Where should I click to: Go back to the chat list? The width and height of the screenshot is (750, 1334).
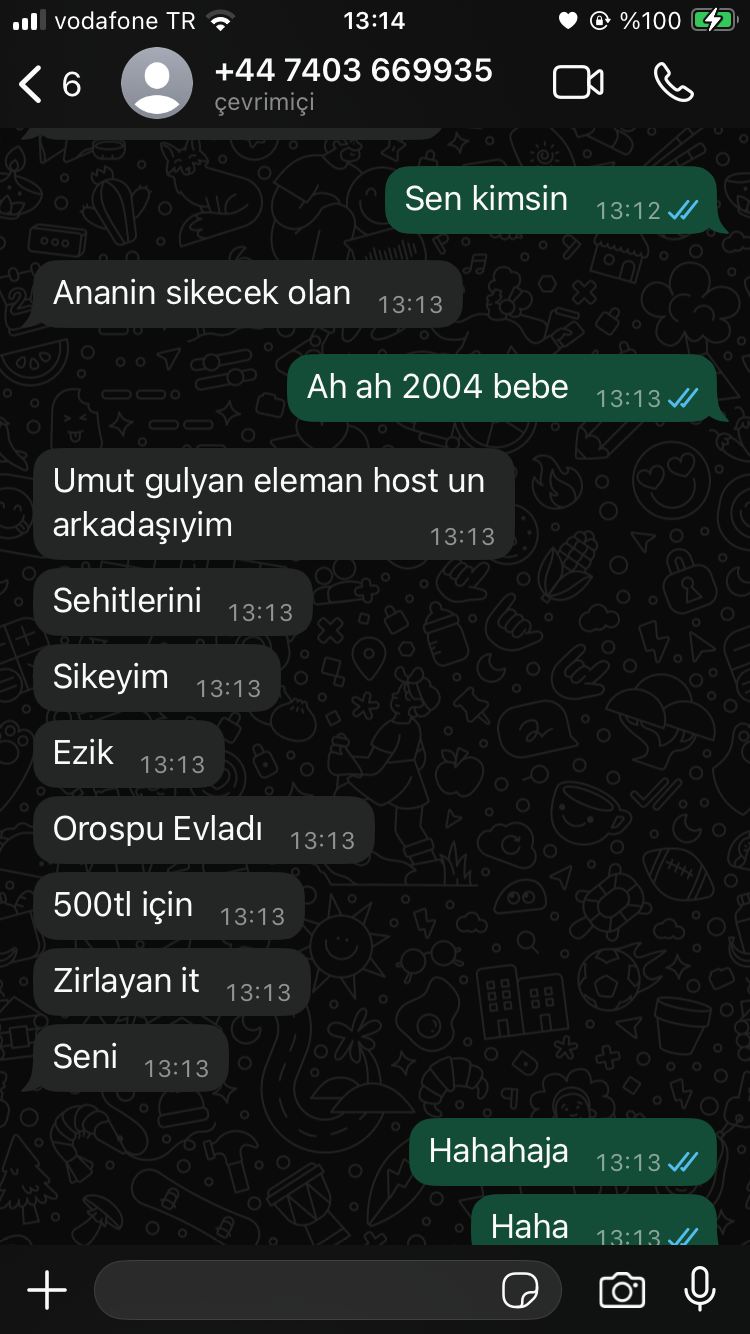(x=49, y=84)
